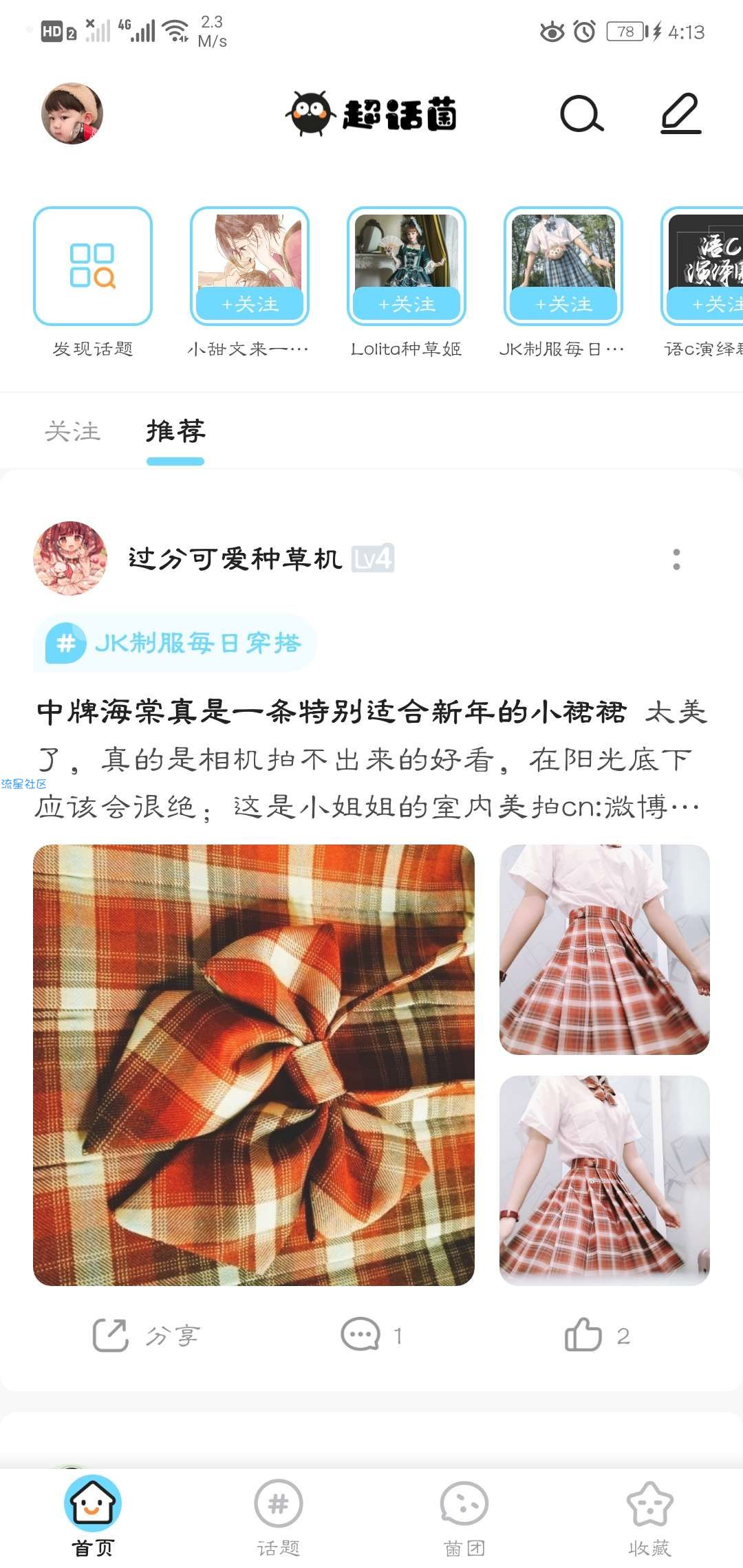Open the post's three-dot overflow menu

[x=676, y=559]
